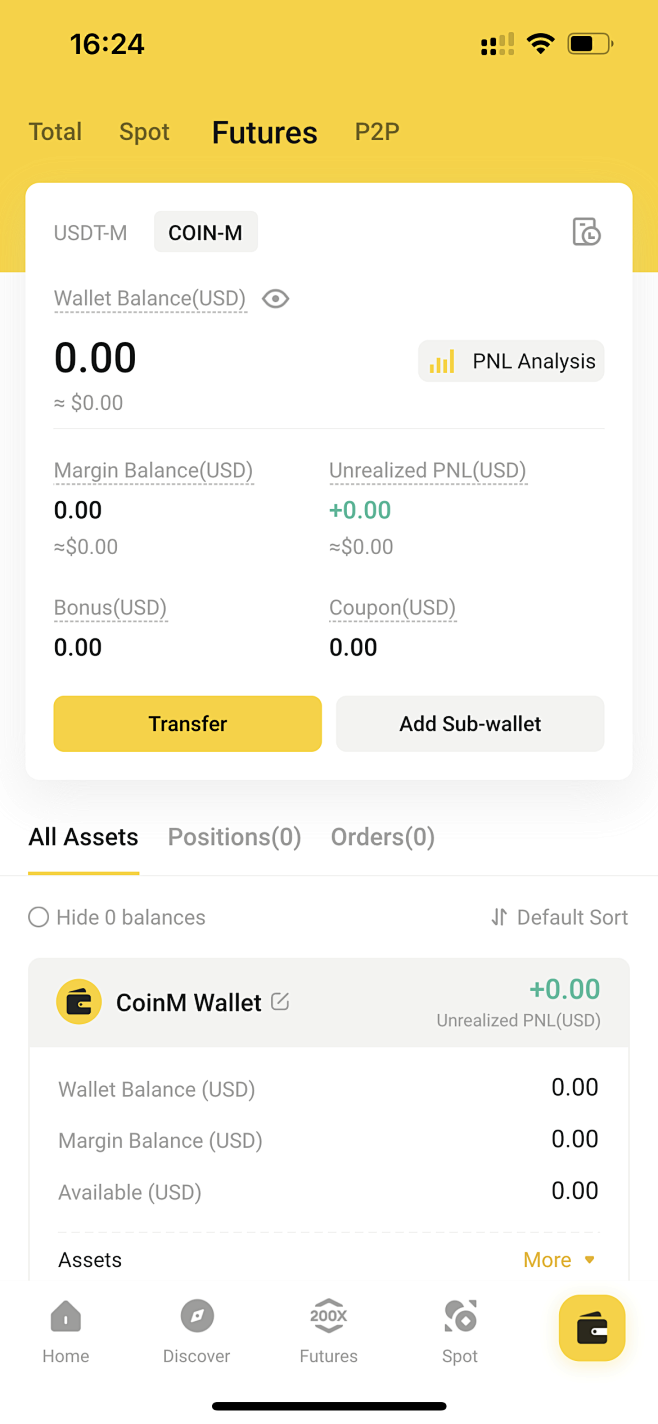Hide the wallet balance with the eye icon

point(275,299)
